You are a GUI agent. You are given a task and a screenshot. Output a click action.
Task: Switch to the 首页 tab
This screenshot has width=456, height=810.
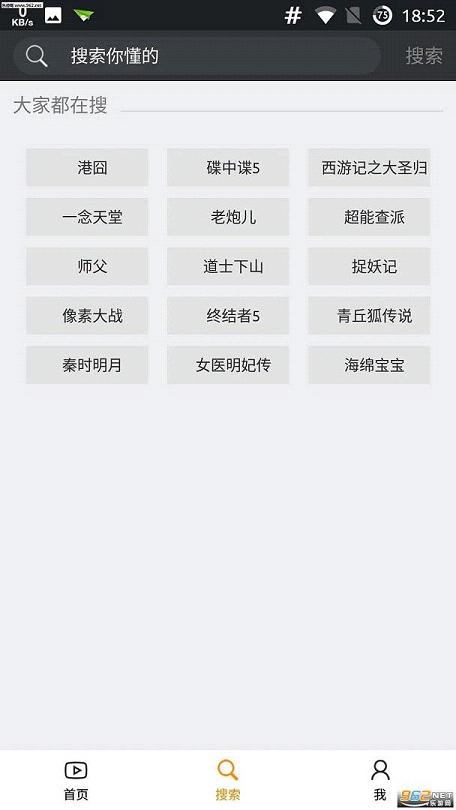76,780
